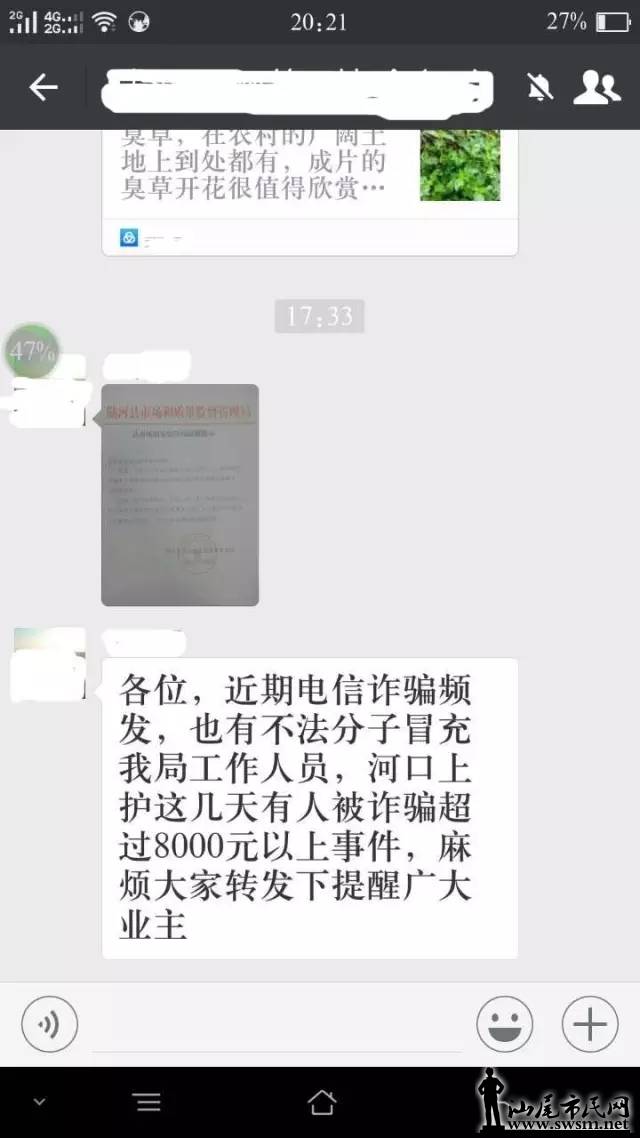Viewport: 640px width, 1138px height.
Task: Open the emoji picker
Action: 504,1024
